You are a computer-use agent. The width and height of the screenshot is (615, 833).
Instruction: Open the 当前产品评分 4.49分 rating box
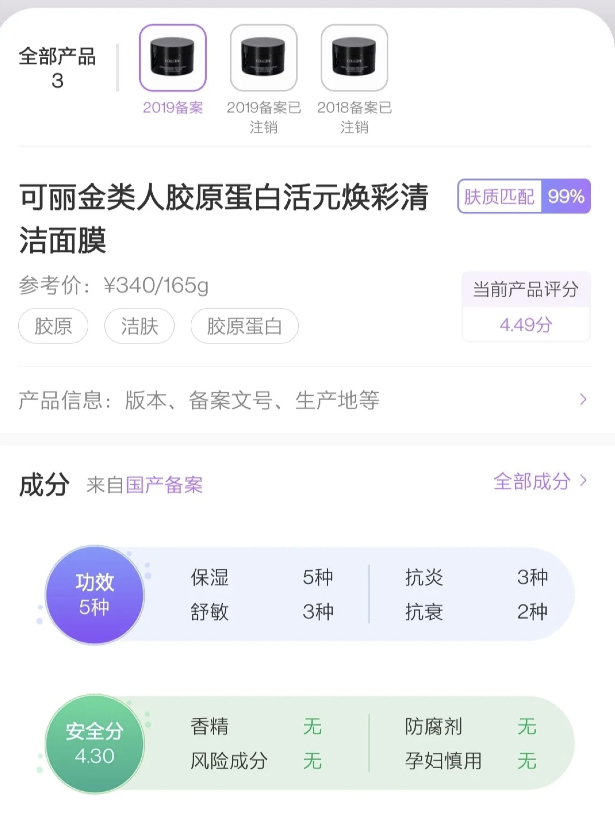point(525,307)
